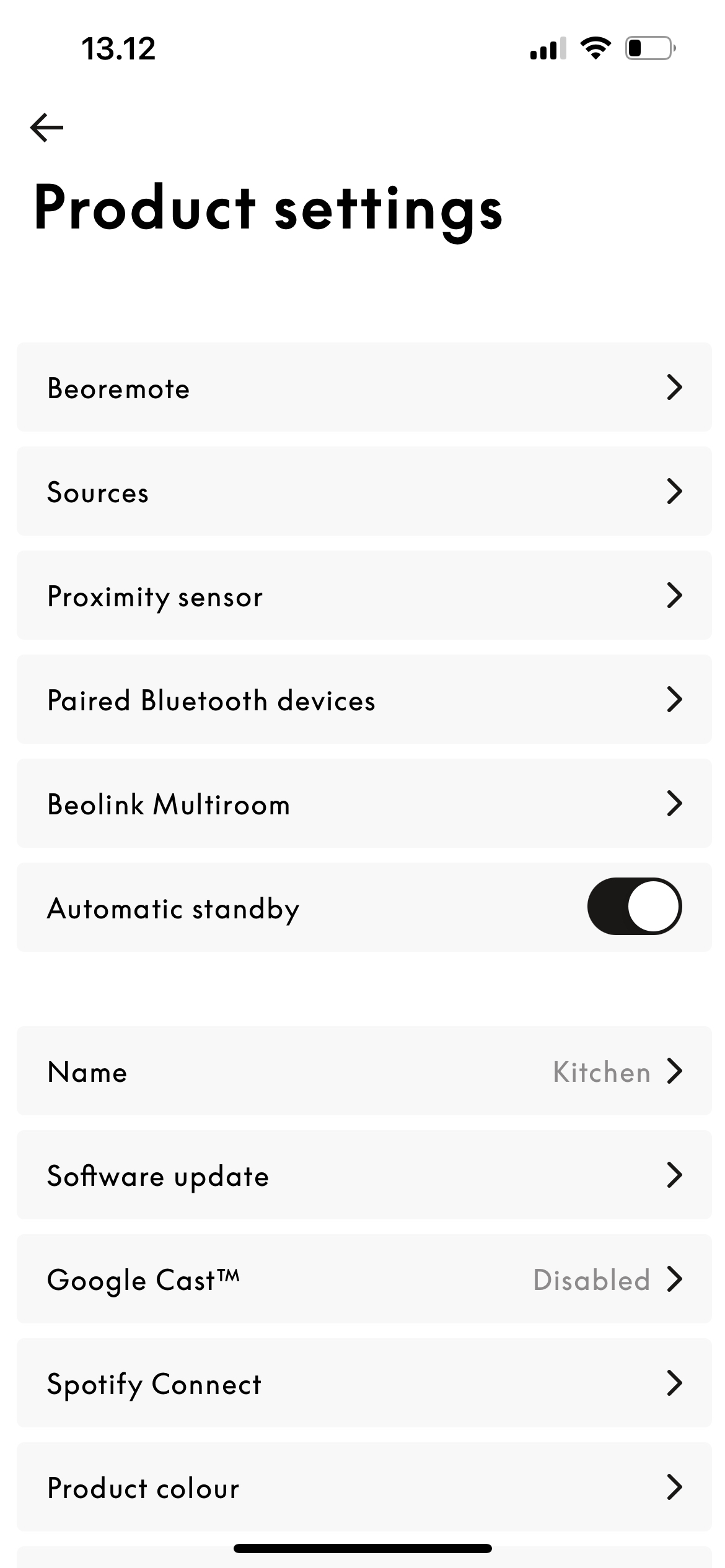Screen dimensions: 725x1568
Task: Open Software update
Action: pos(363,1175)
